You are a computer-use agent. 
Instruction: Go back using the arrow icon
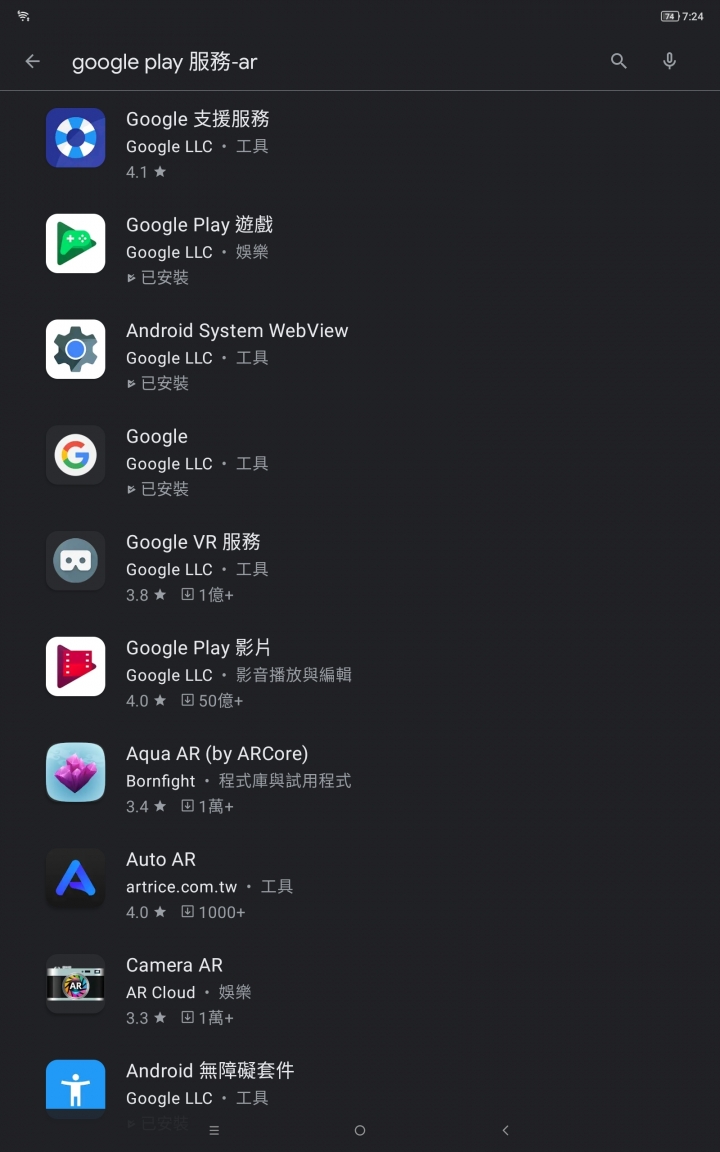33,62
